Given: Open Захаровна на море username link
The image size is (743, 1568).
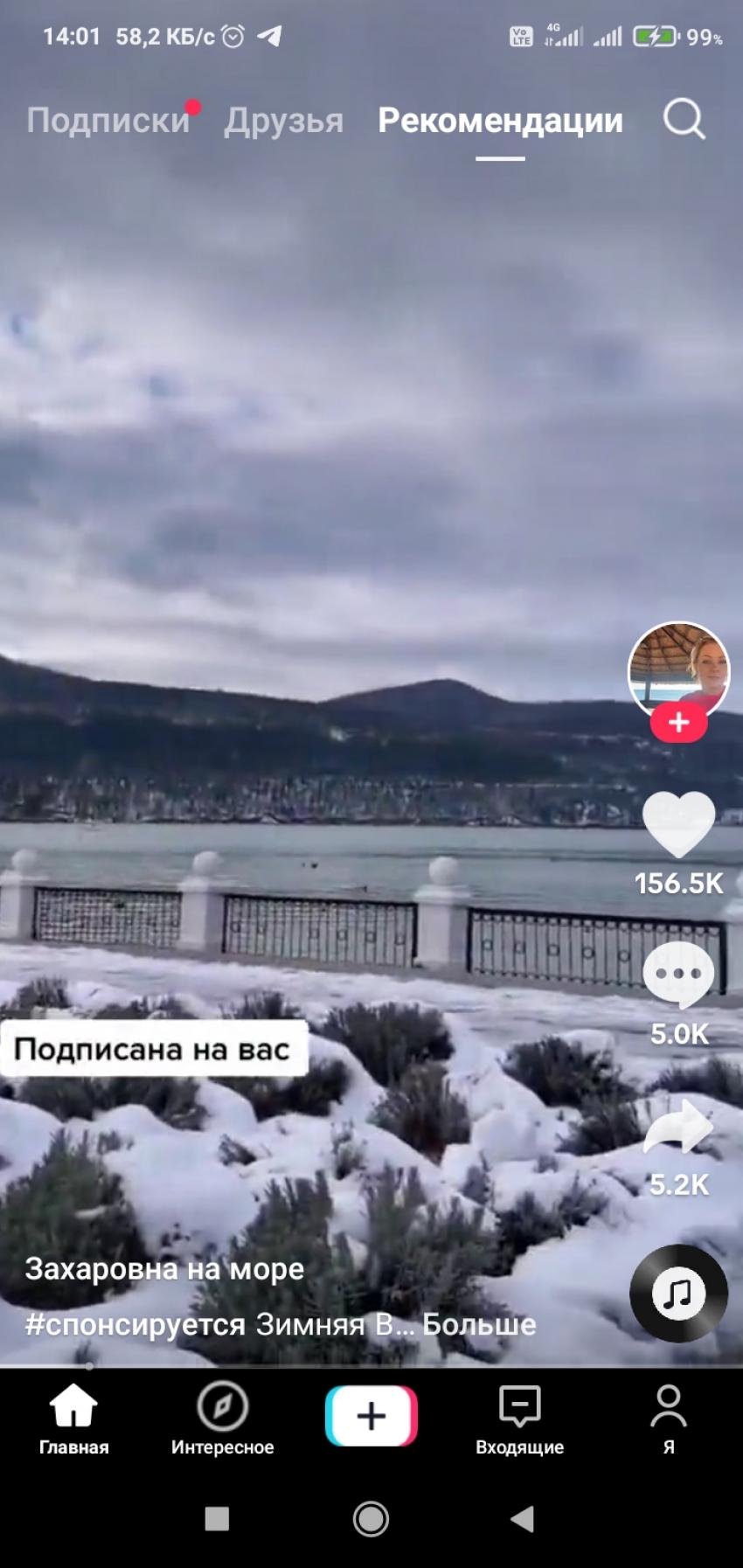Looking at the screenshot, I should tap(164, 1268).
